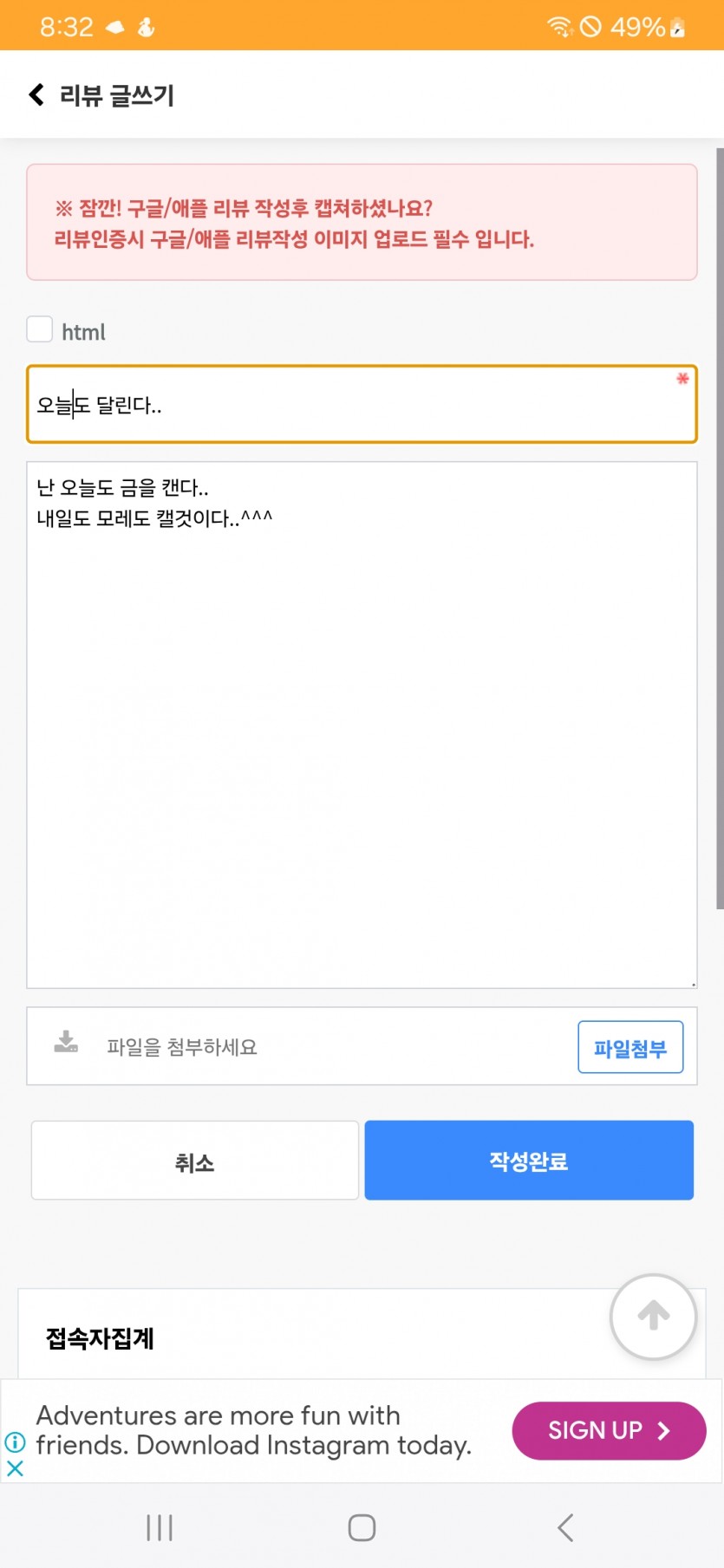Tap the review body text area
The width and height of the screenshot is (724, 1568).
pyautogui.click(x=362, y=725)
